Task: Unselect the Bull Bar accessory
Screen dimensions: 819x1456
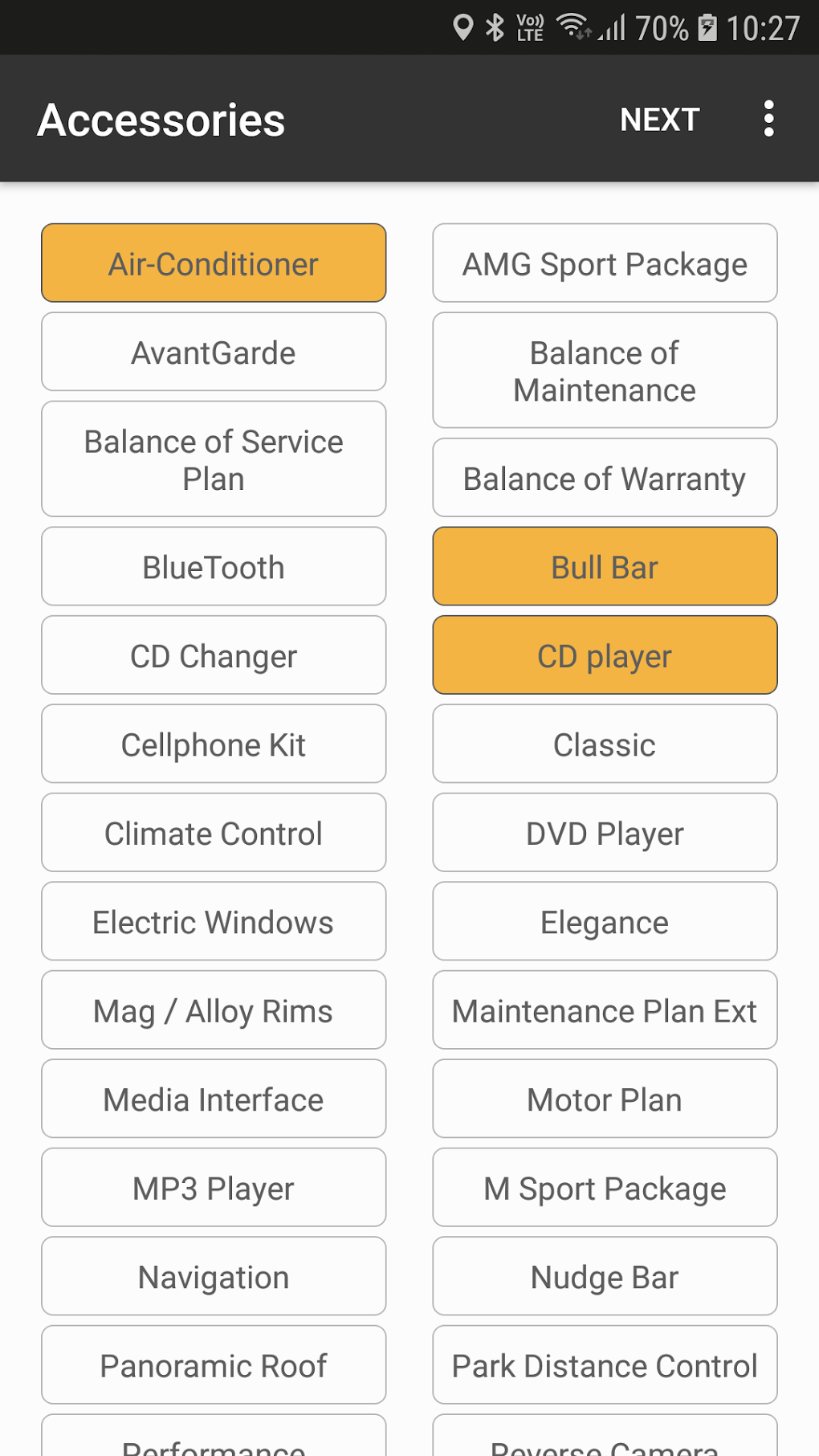Action: (x=605, y=567)
